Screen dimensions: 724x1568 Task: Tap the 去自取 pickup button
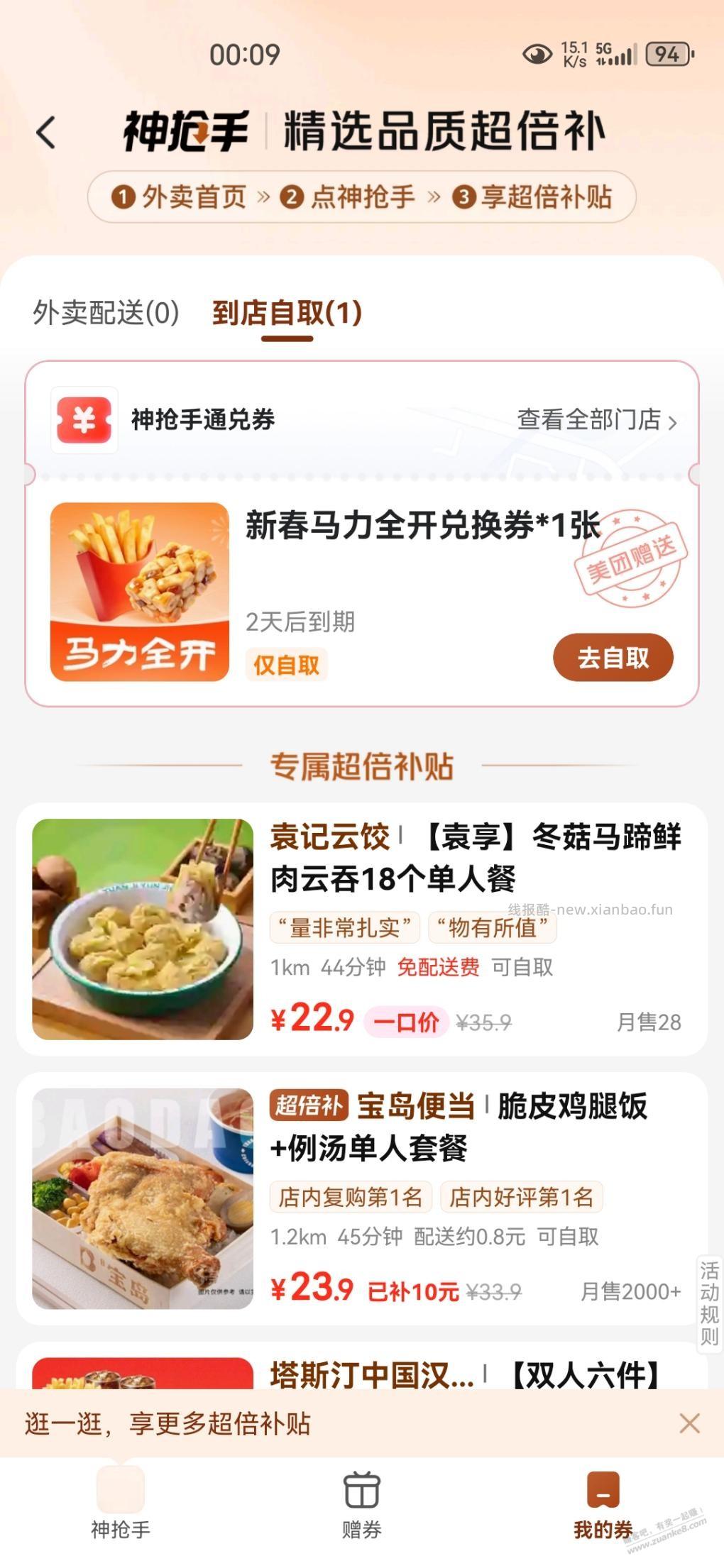tap(615, 658)
